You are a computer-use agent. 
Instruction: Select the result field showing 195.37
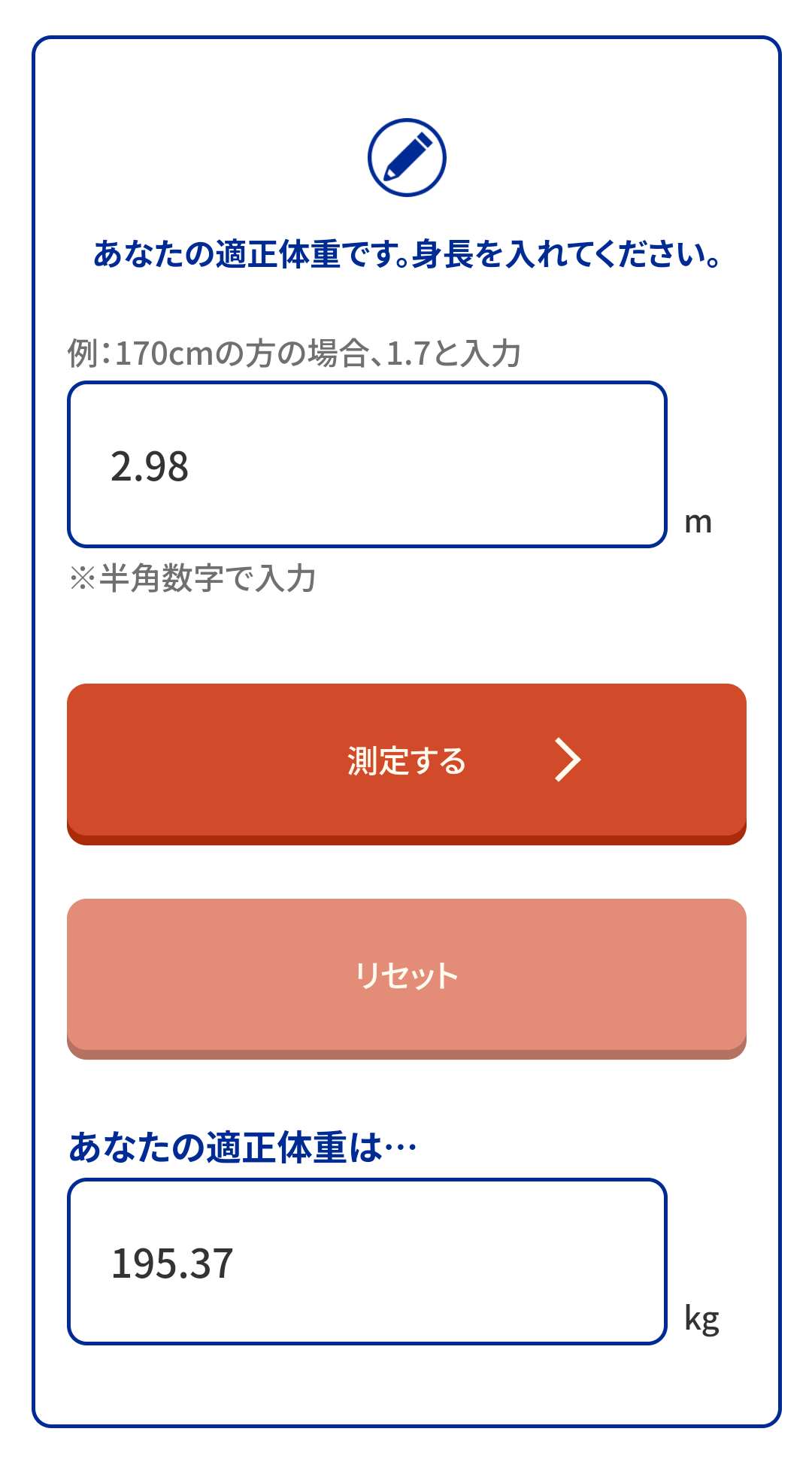point(367,1262)
